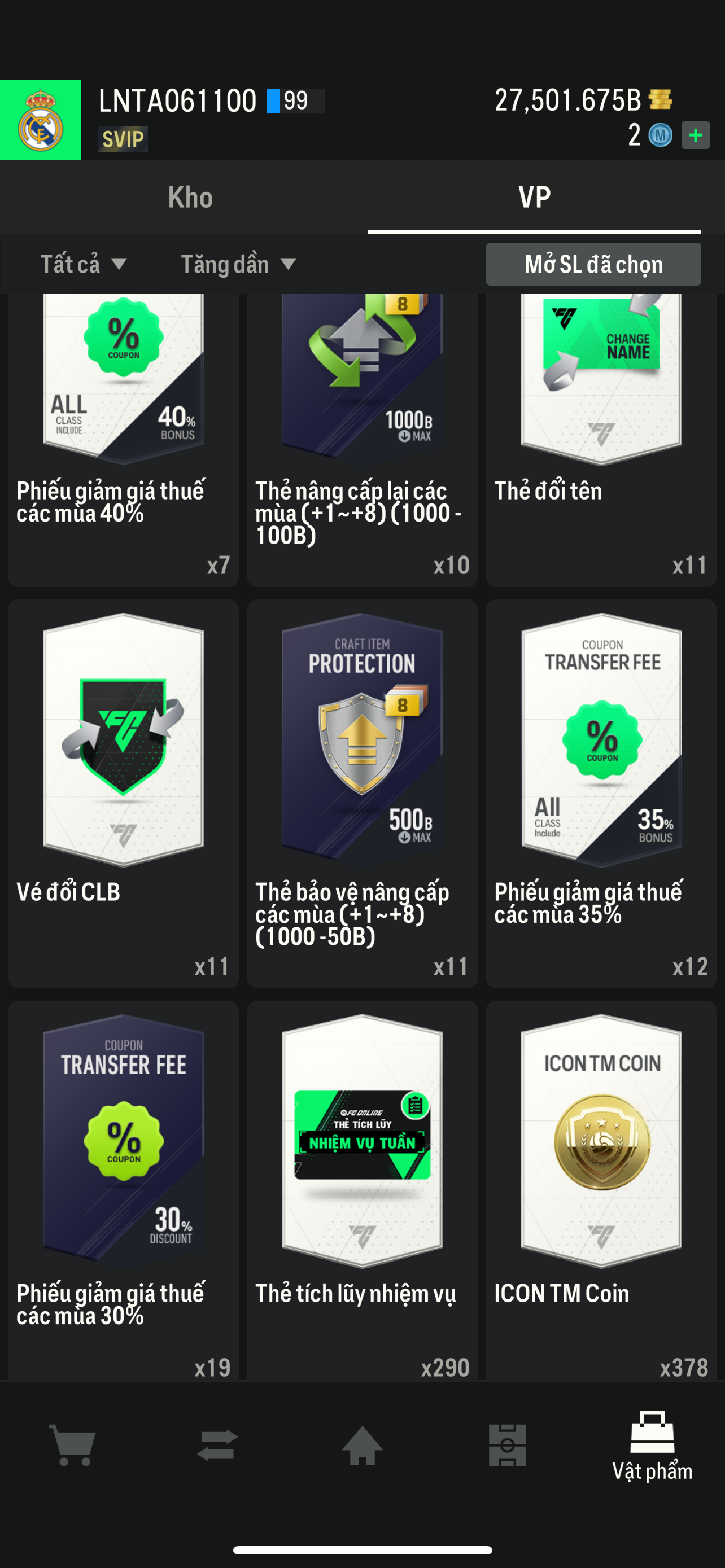
Task: Open the shop cart tab
Action: (72, 1445)
